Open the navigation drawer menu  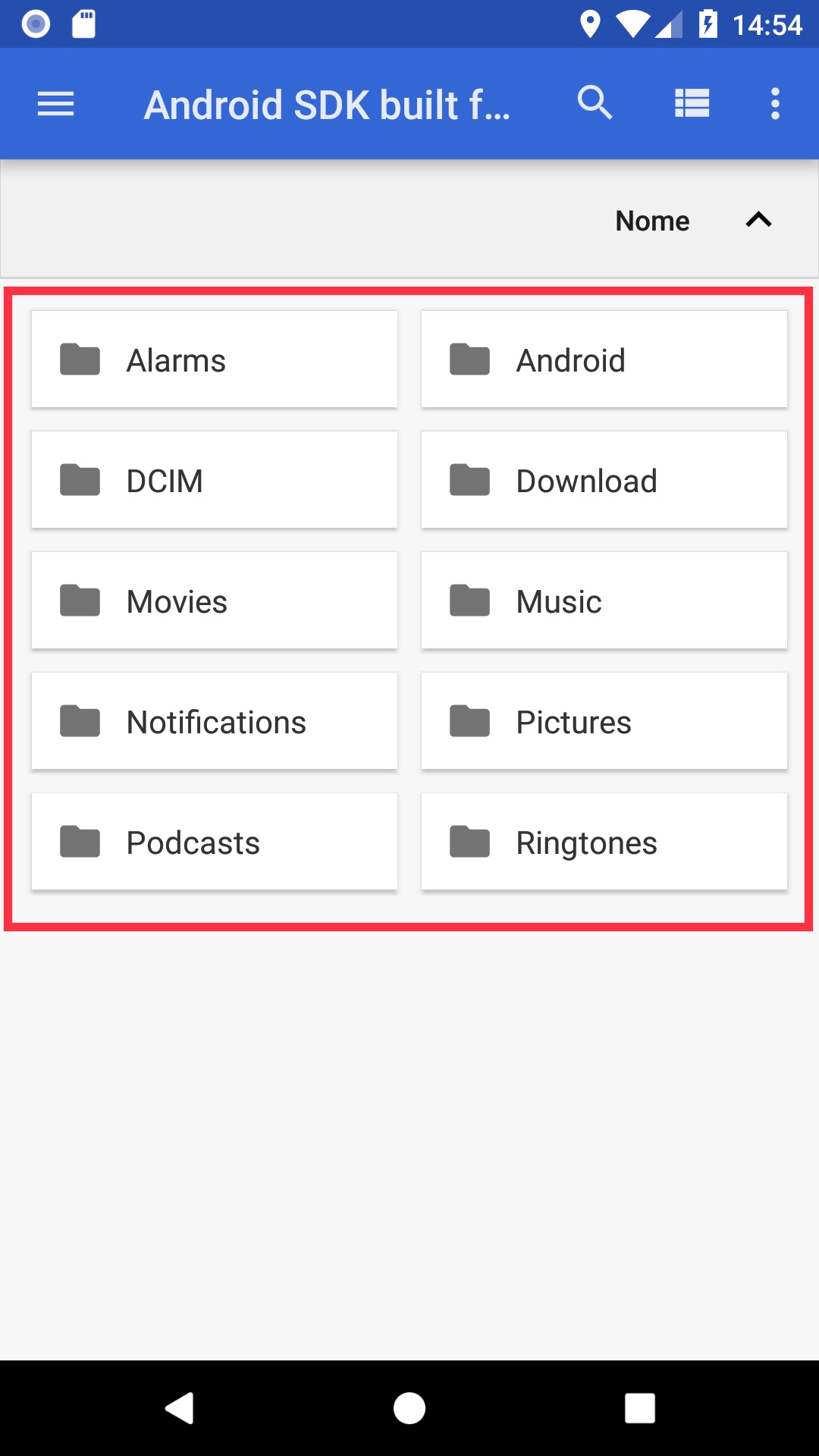point(56,104)
